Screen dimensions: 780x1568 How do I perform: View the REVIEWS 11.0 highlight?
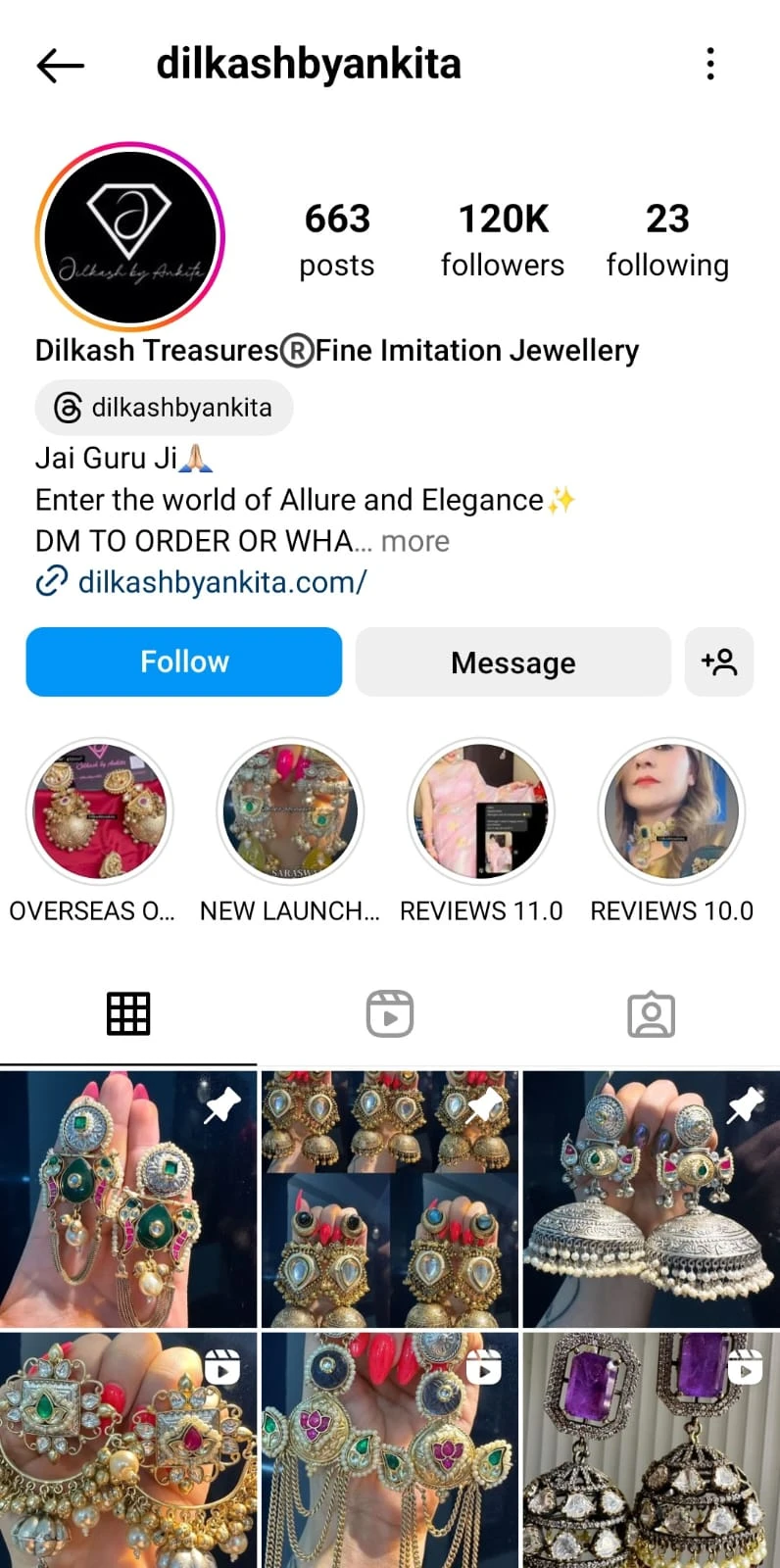point(481,811)
